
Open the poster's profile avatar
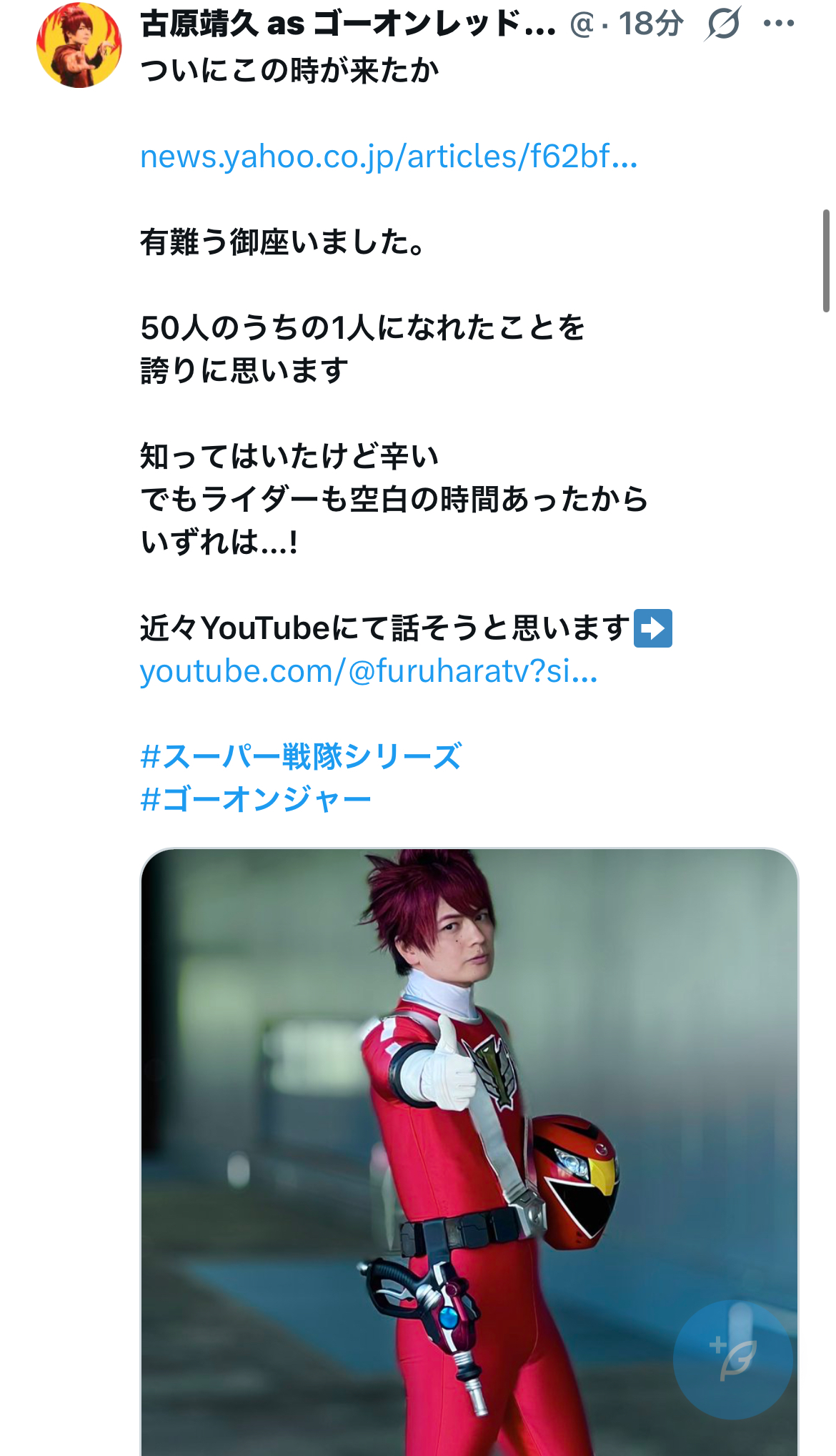click(x=79, y=46)
